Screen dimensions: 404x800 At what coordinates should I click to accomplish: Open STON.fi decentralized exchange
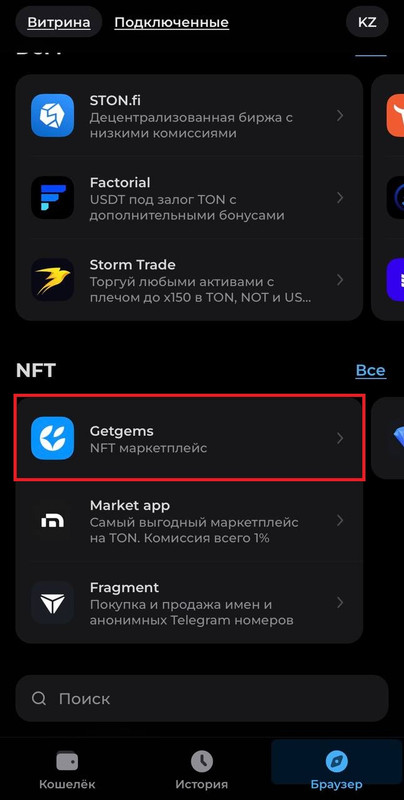(x=189, y=116)
